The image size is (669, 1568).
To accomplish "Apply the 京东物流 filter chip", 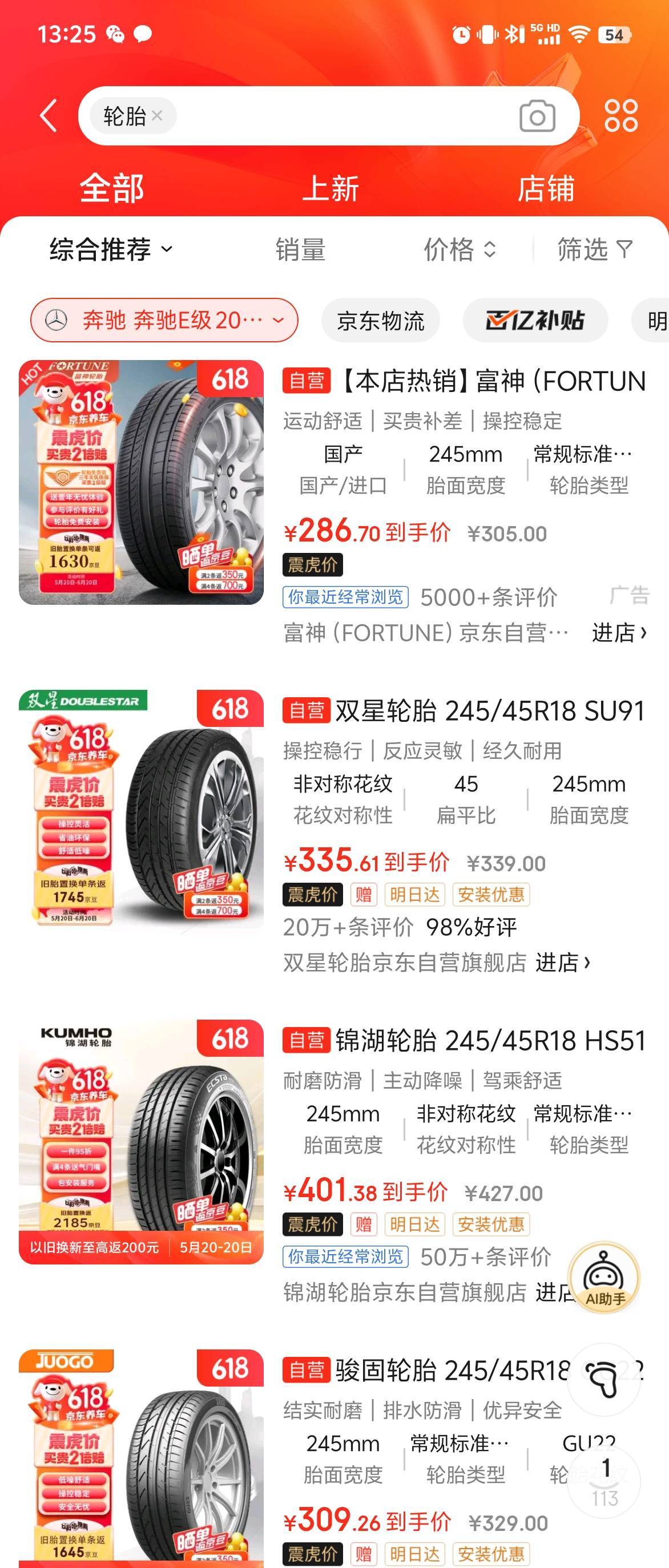I will 381,321.
